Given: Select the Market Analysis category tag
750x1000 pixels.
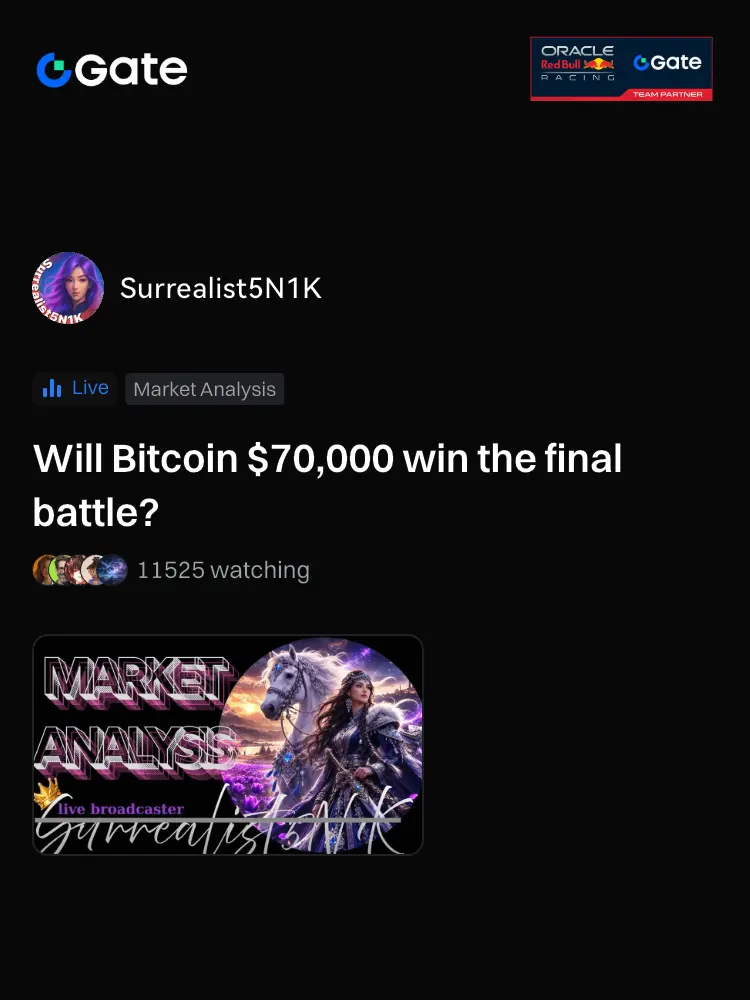Looking at the screenshot, I should [x=204, y=389].
